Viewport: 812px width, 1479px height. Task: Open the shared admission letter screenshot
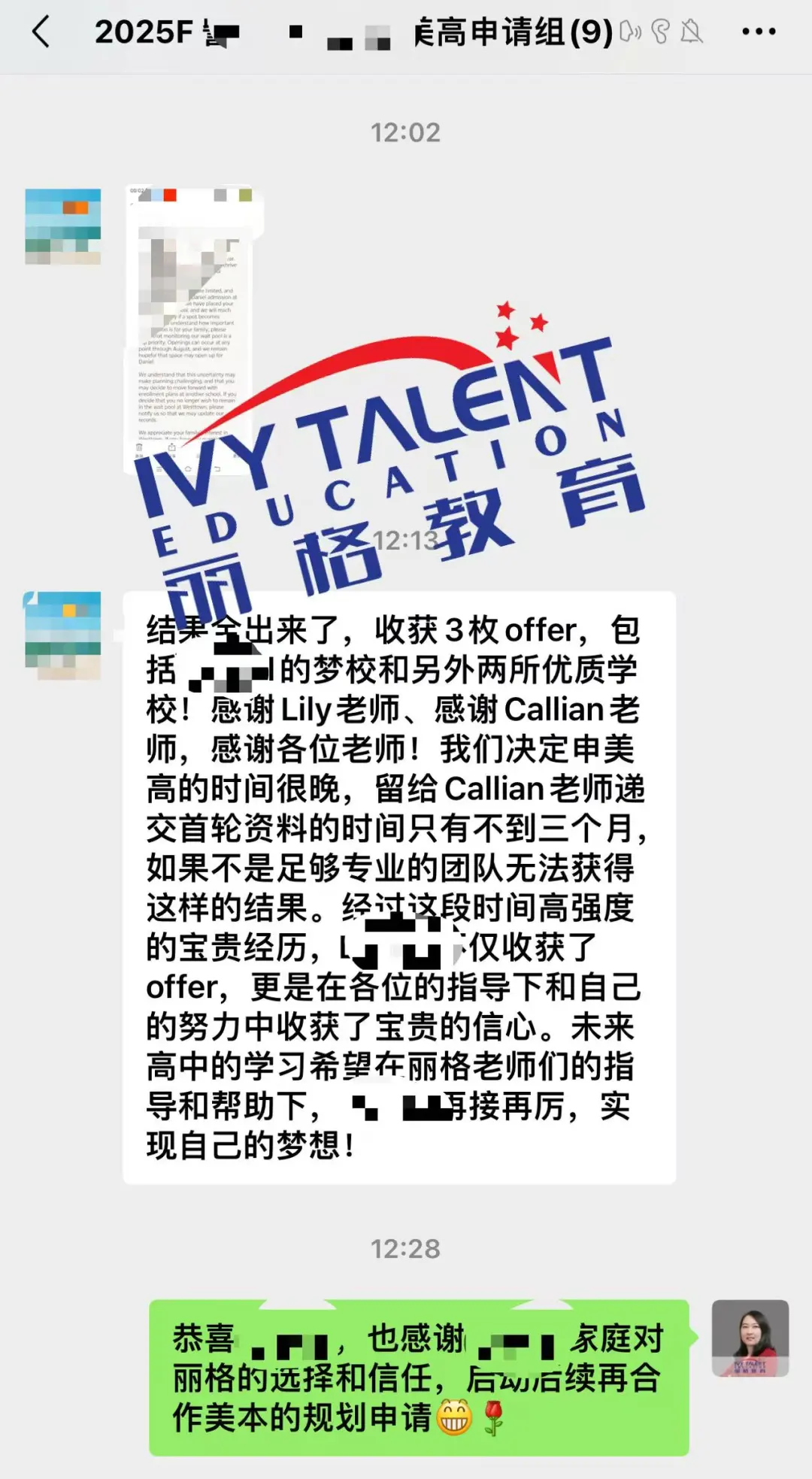click(192, 323)
